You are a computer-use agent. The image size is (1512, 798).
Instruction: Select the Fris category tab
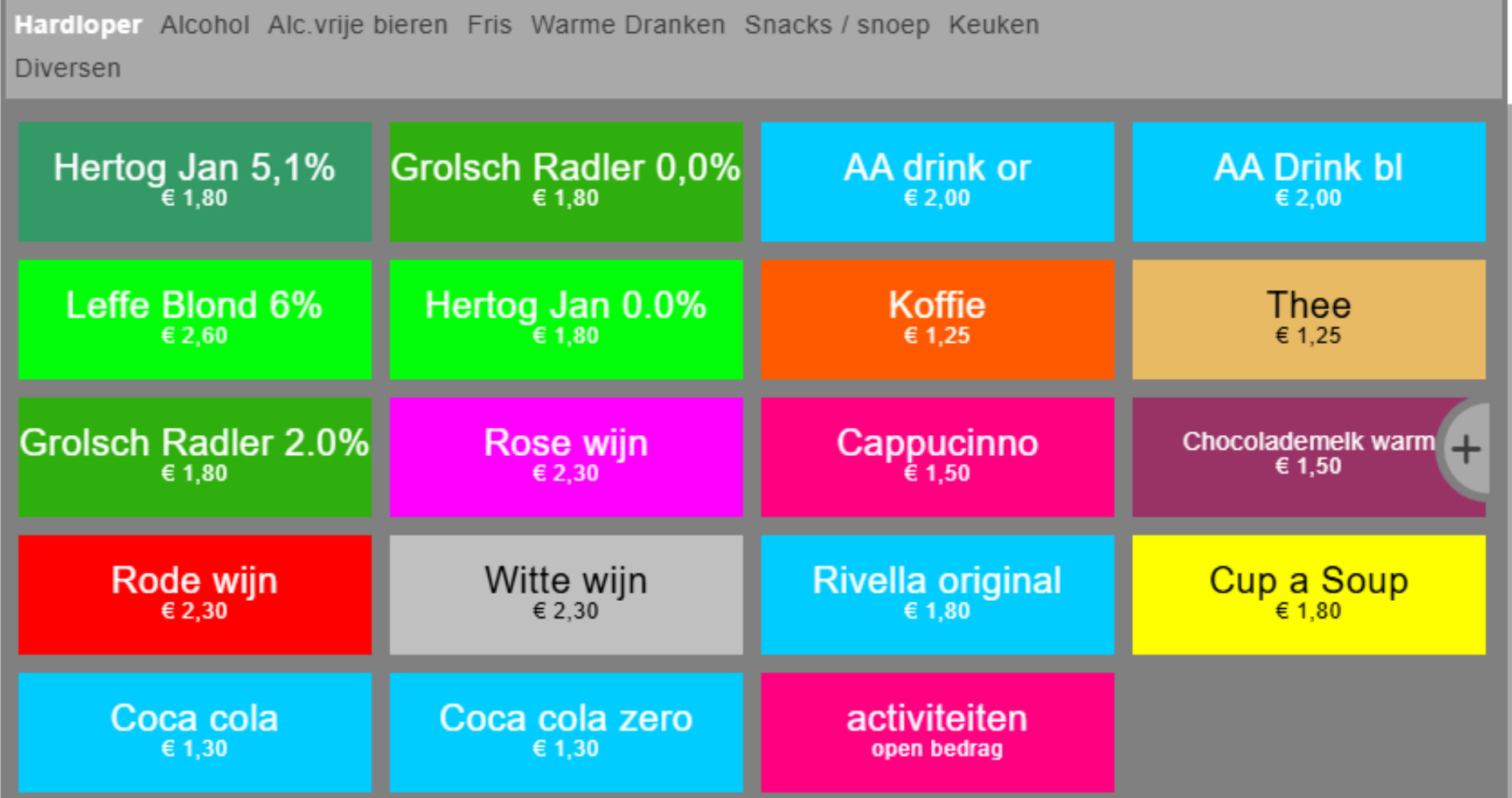click(489, 25)
